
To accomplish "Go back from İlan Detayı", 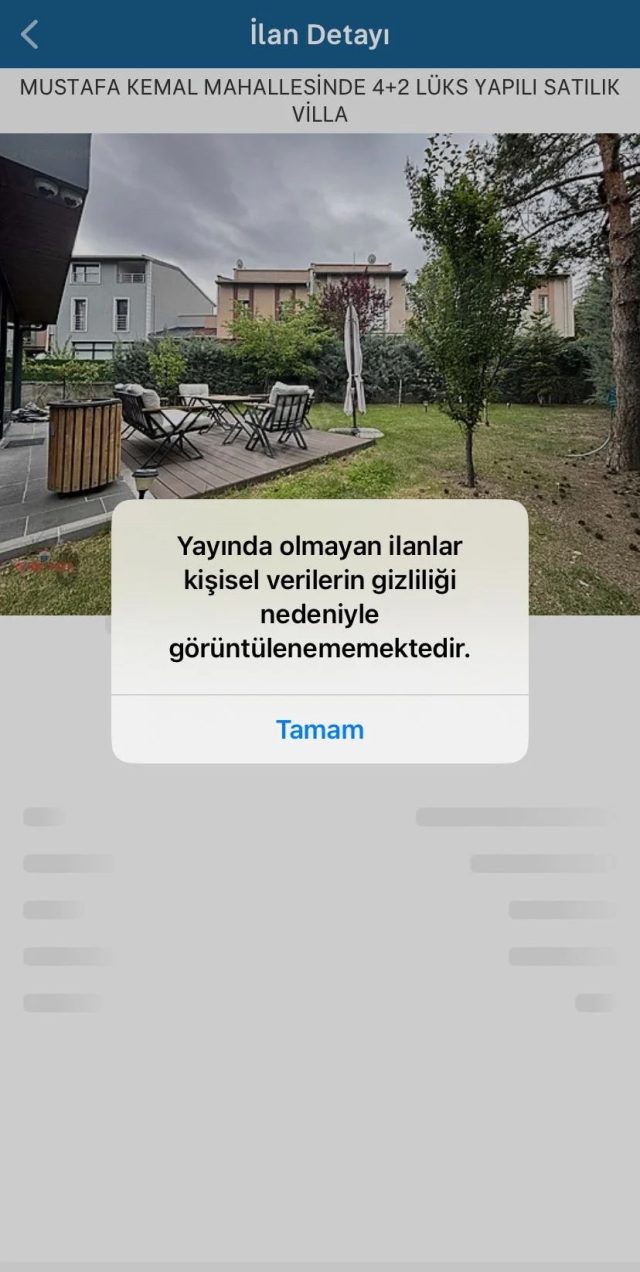I will [x=30, y=35].
